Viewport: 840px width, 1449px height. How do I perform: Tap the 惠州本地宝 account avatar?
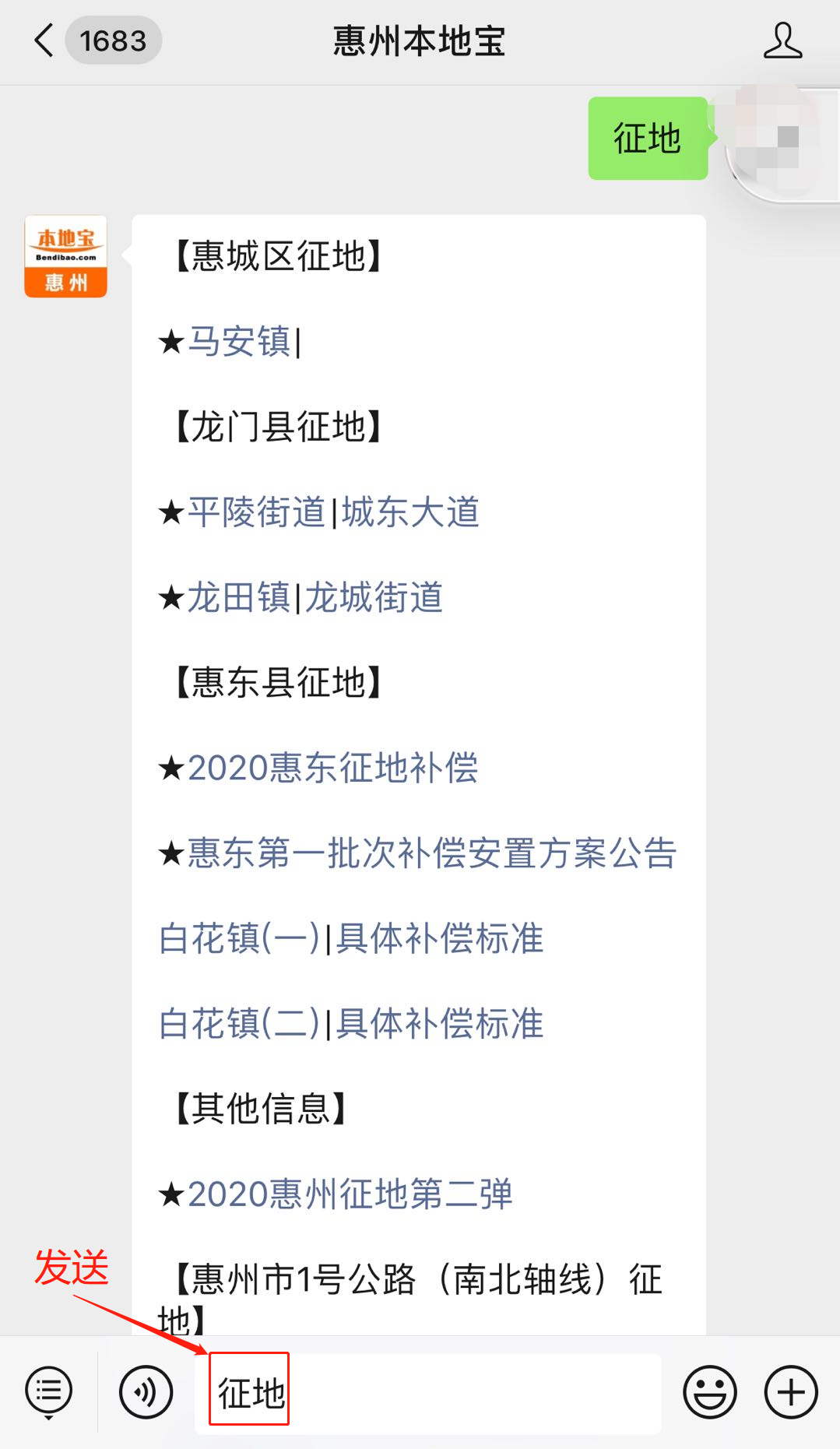[66, 256]
